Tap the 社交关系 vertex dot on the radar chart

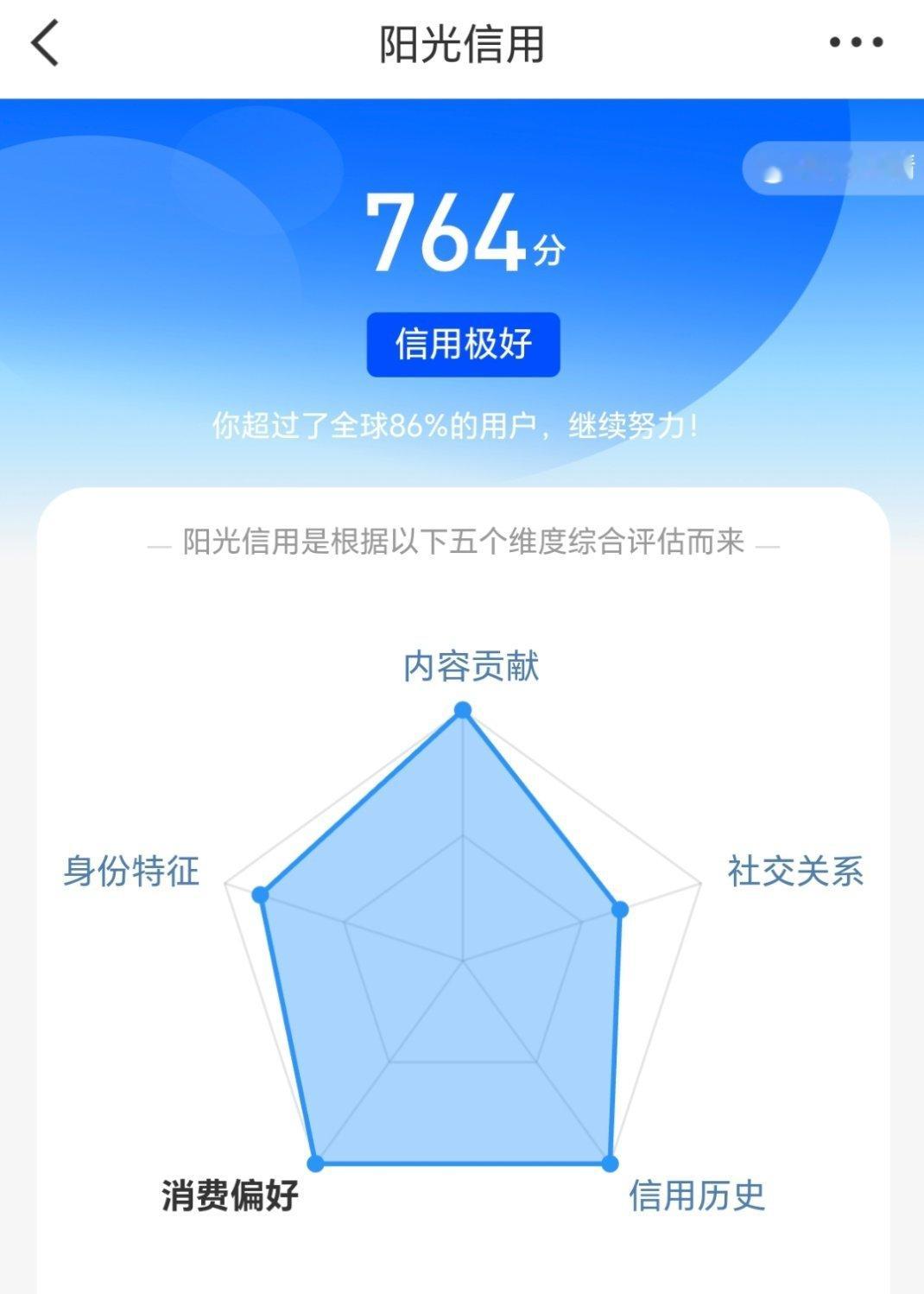point(620,908)
